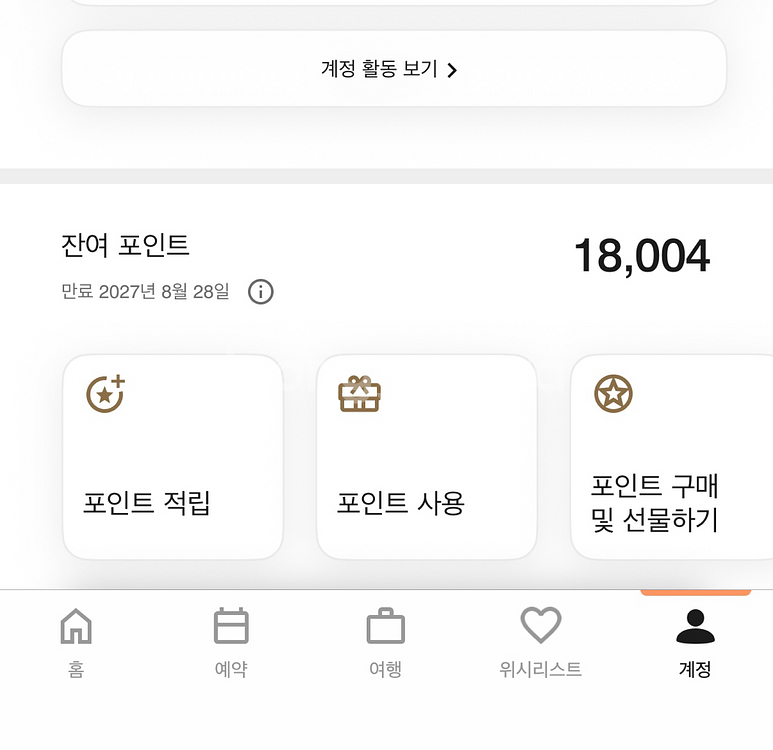
Task: Switch to the 위시리스트 tab
Action: point(540,643)
